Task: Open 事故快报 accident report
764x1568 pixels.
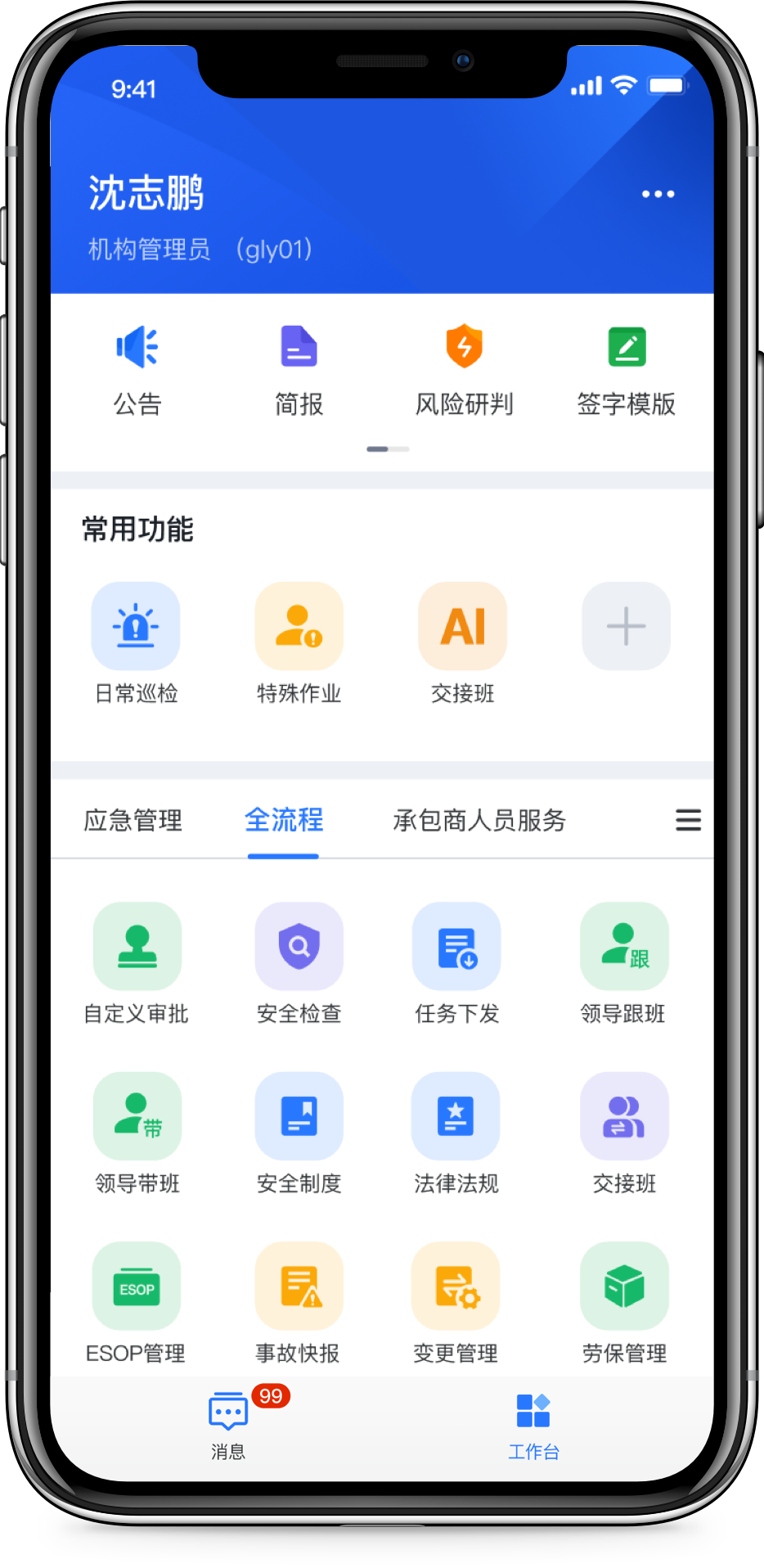Action: 299,1286
